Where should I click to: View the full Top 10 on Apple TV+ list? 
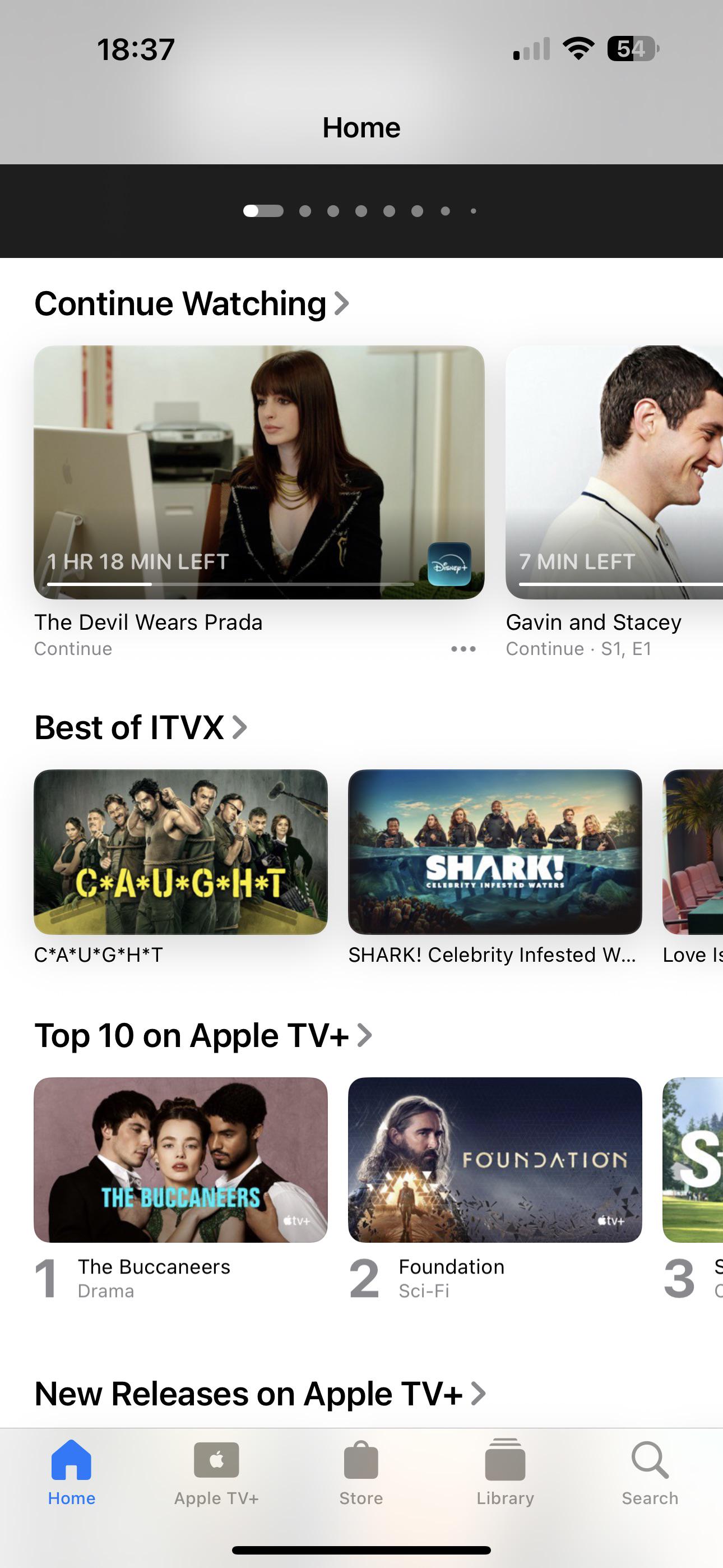tap(203, 1035)
